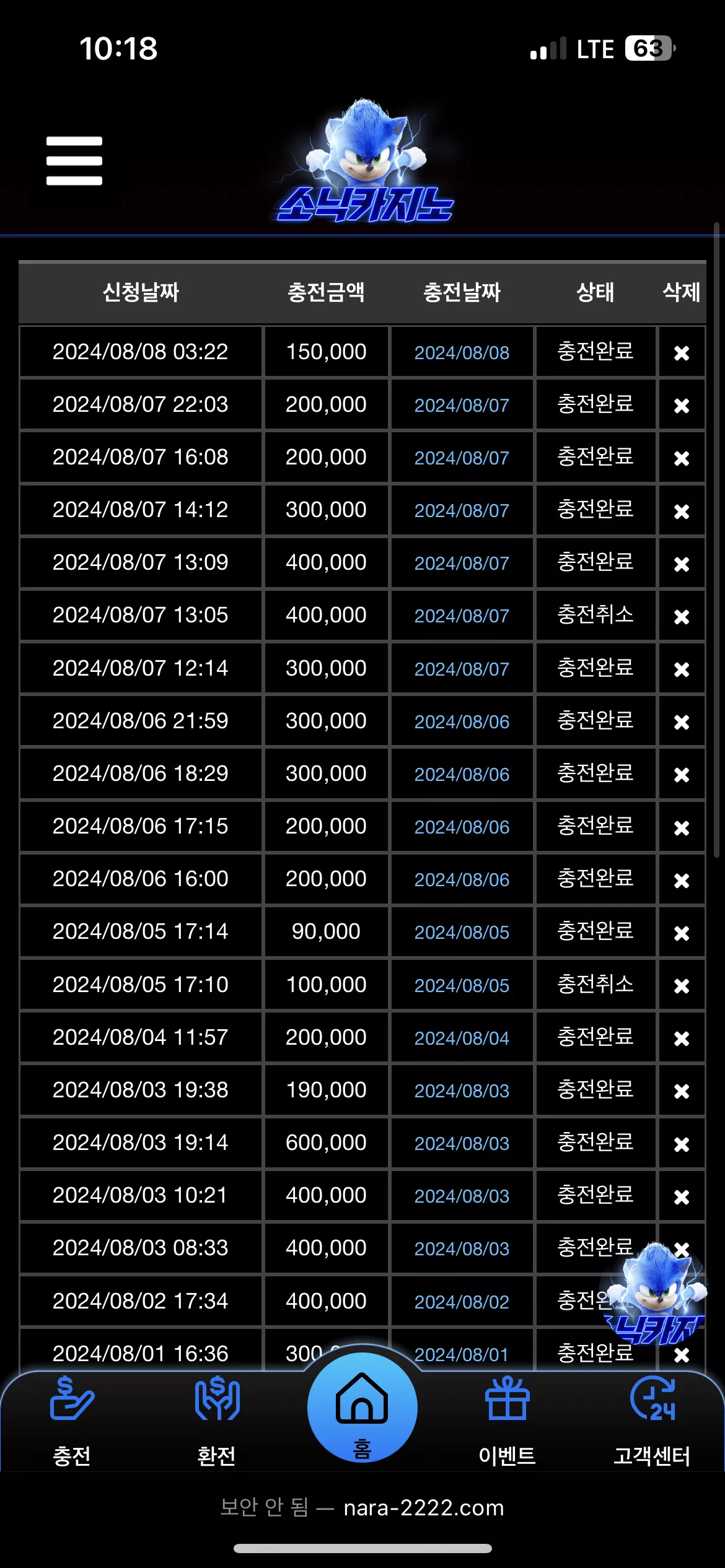Remove the cancelled 2024/08/07 13:05 record
Screen dimensions: 725x1568
(682, 617)
